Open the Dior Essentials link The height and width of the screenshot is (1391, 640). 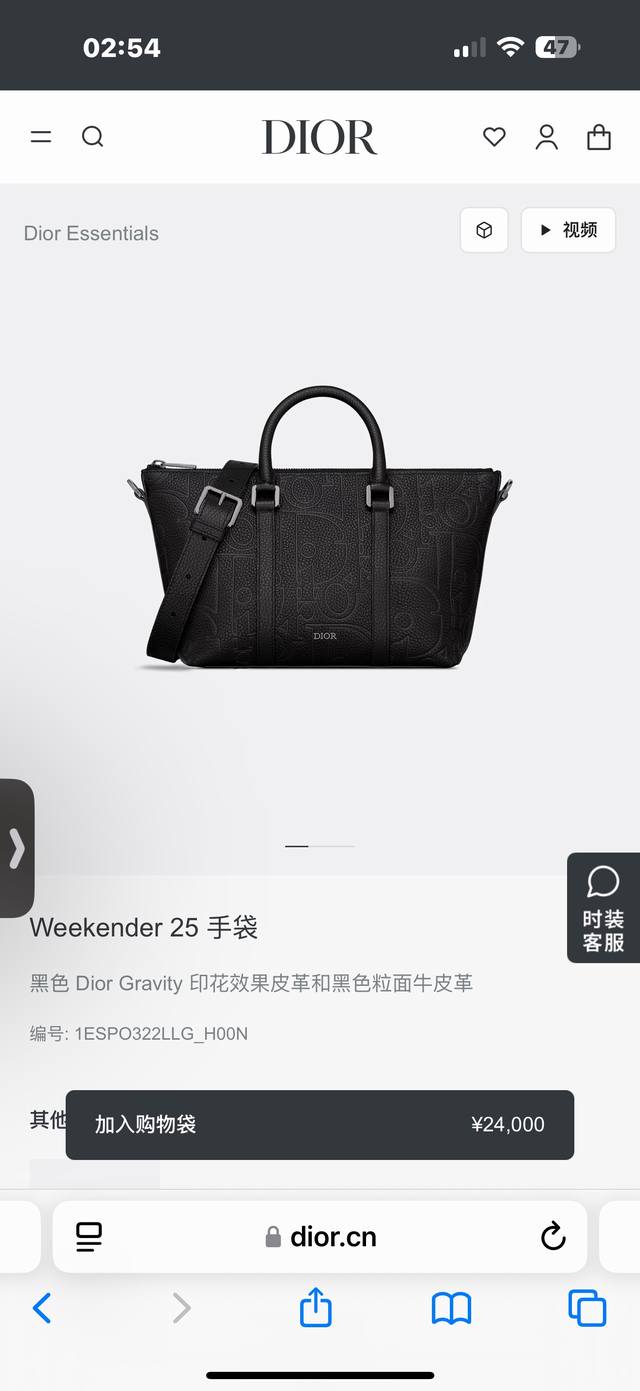(x=91, y=233)
